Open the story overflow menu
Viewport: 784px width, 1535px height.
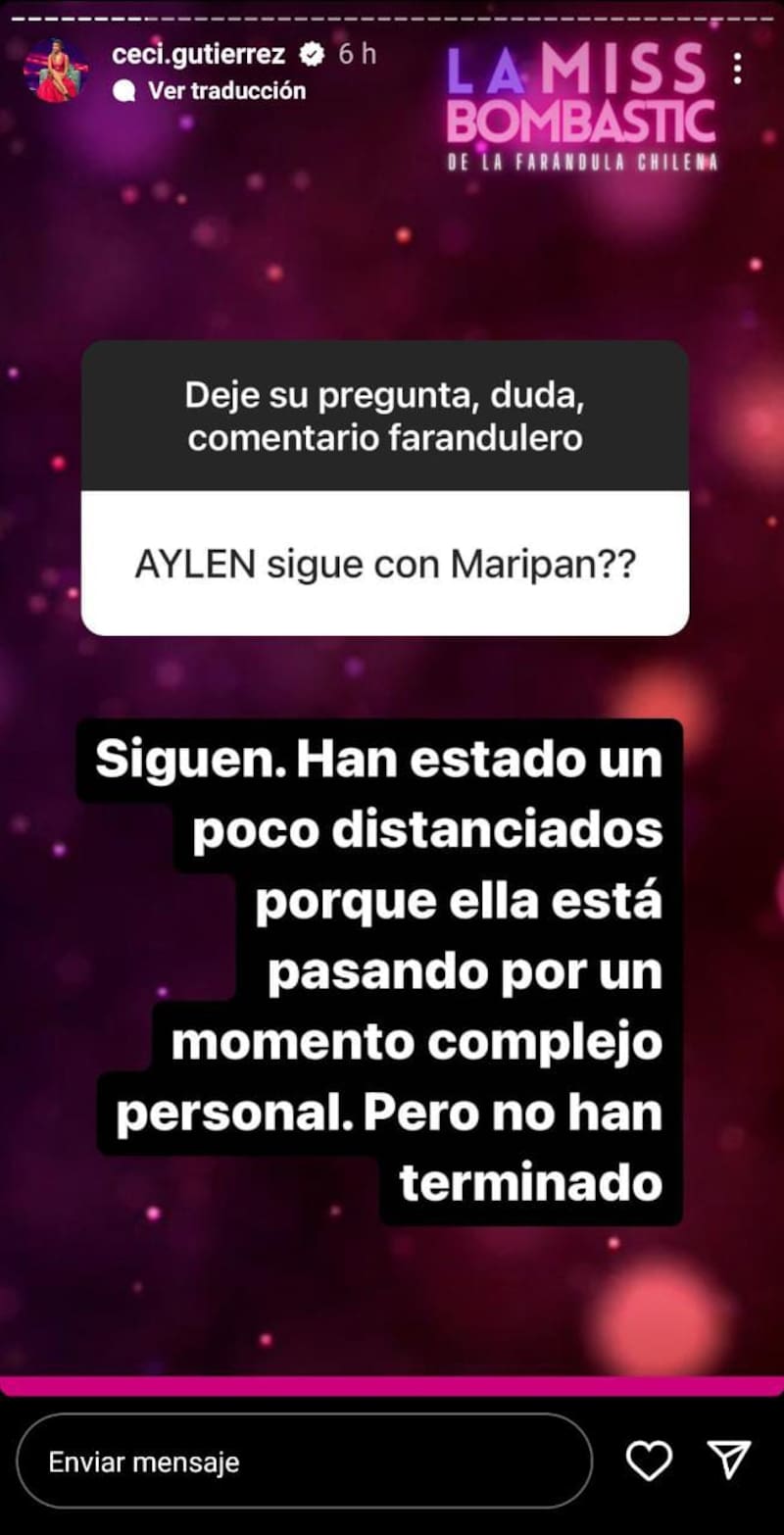click(737, 68)
